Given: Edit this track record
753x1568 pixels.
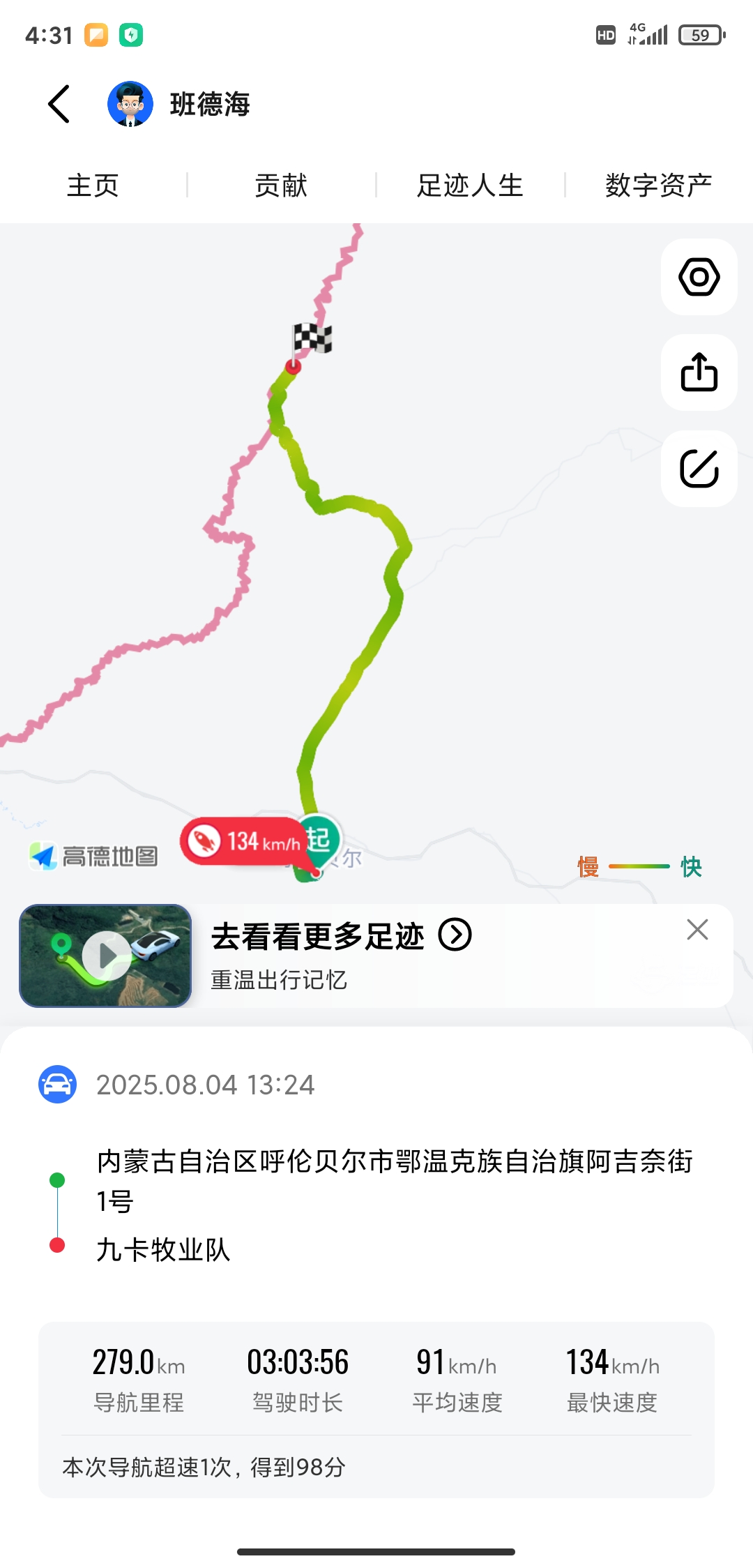Looking at the screenshot, I should (x=699, y=469).
